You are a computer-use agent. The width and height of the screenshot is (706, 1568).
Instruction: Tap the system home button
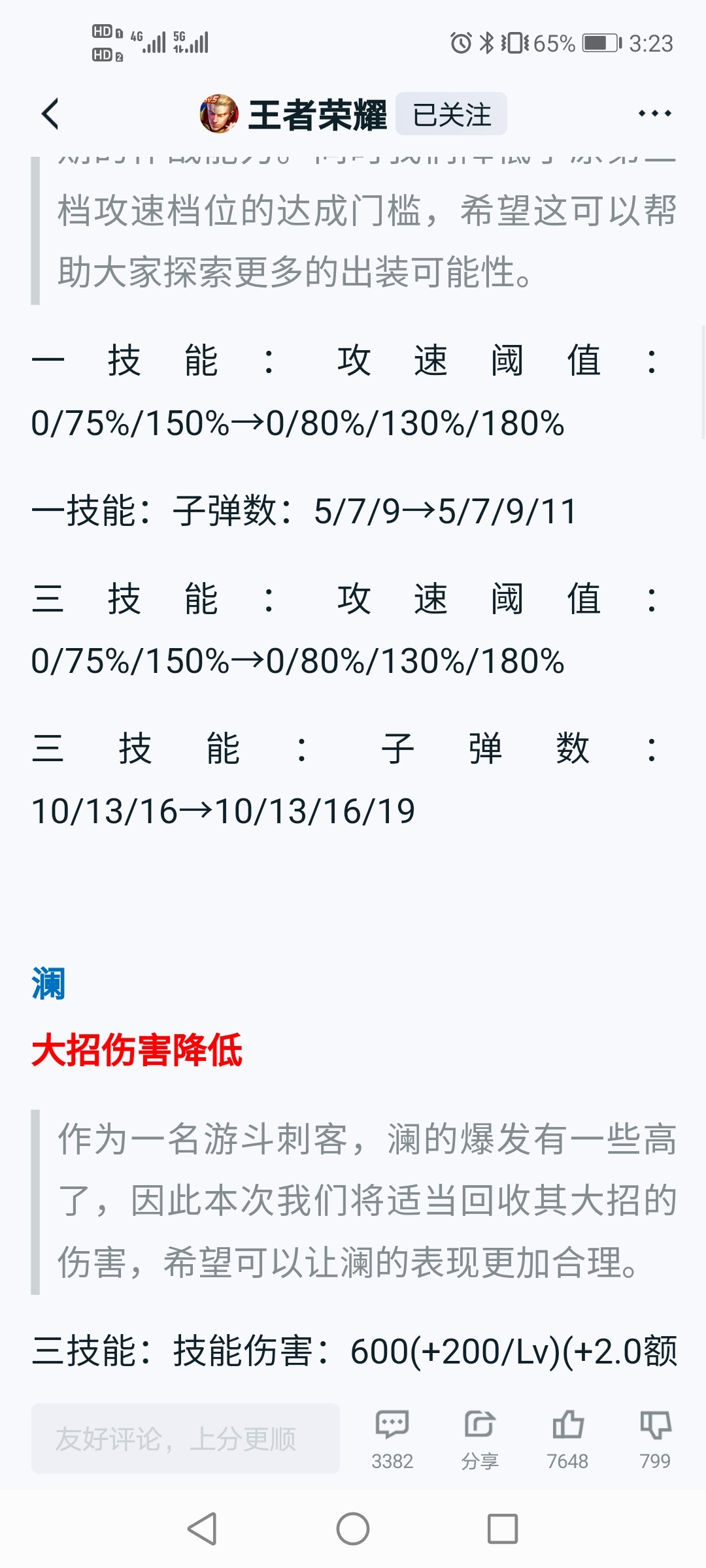pos(353,1529)
